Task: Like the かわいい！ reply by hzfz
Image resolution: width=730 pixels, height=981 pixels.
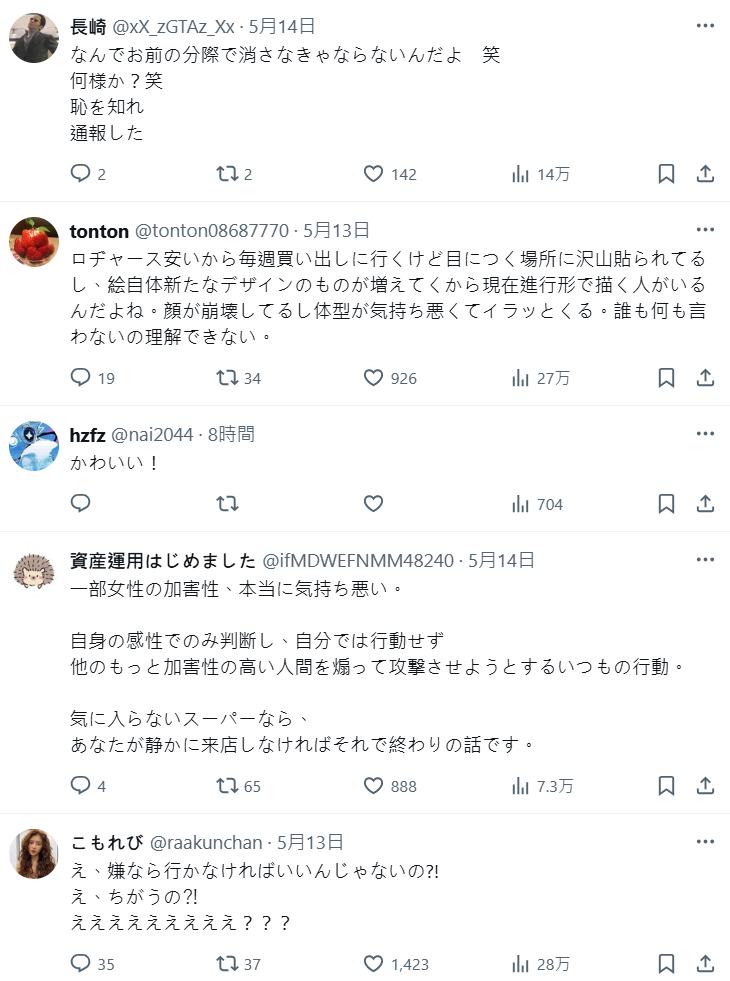Action: [x=373, y=504]
